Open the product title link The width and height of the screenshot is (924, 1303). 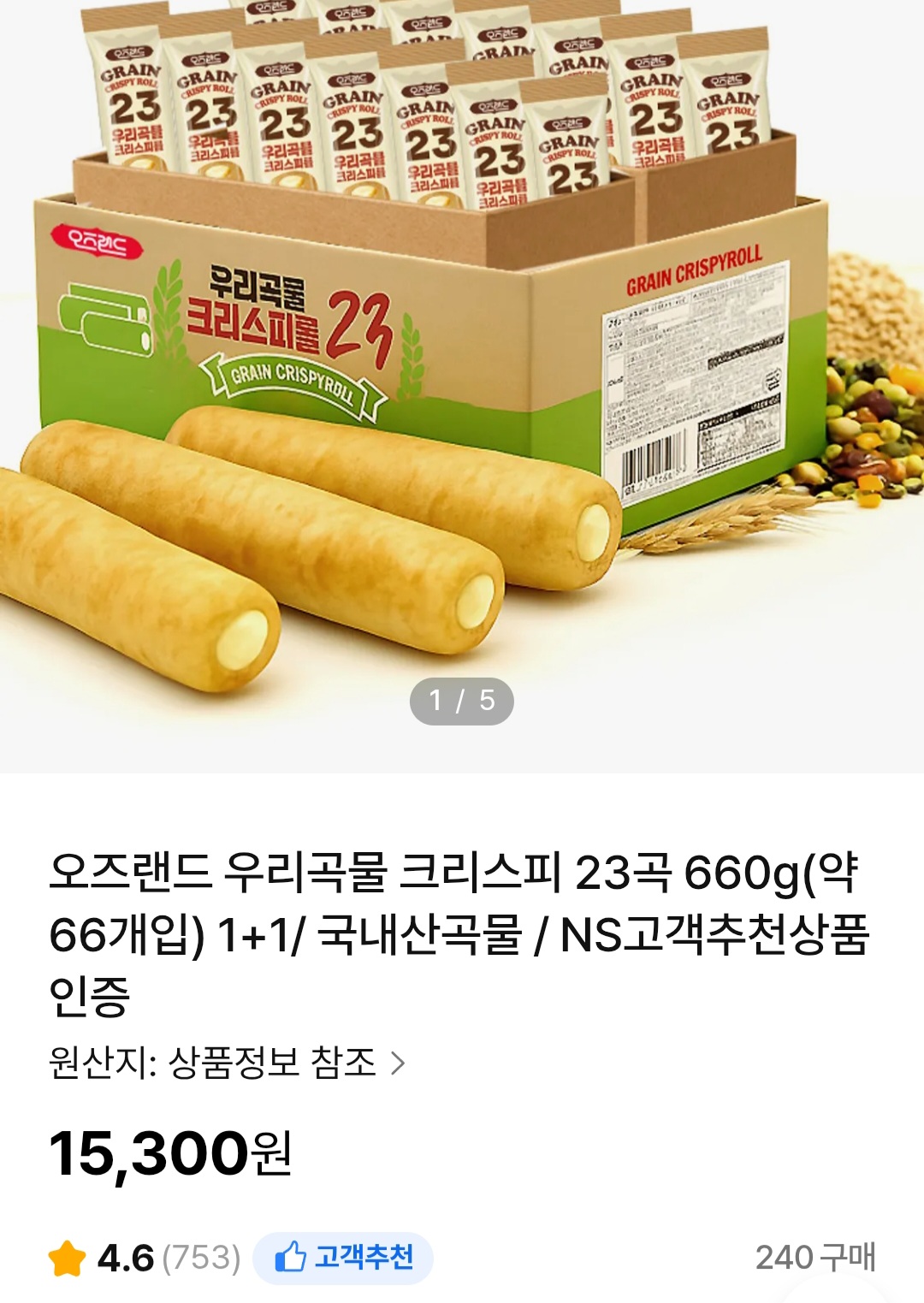(462, 933)
